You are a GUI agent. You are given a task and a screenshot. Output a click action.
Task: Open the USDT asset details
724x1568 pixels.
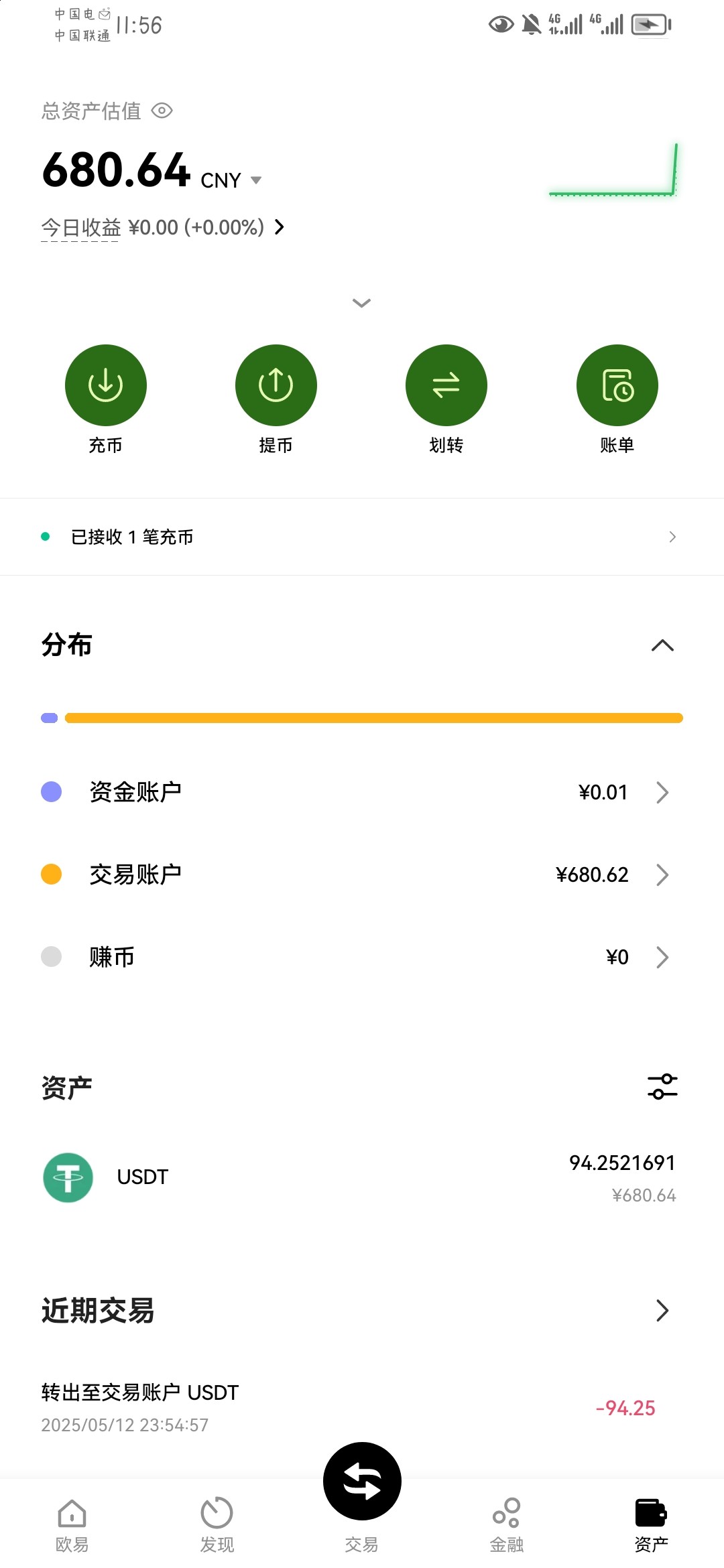(362, 1177)
